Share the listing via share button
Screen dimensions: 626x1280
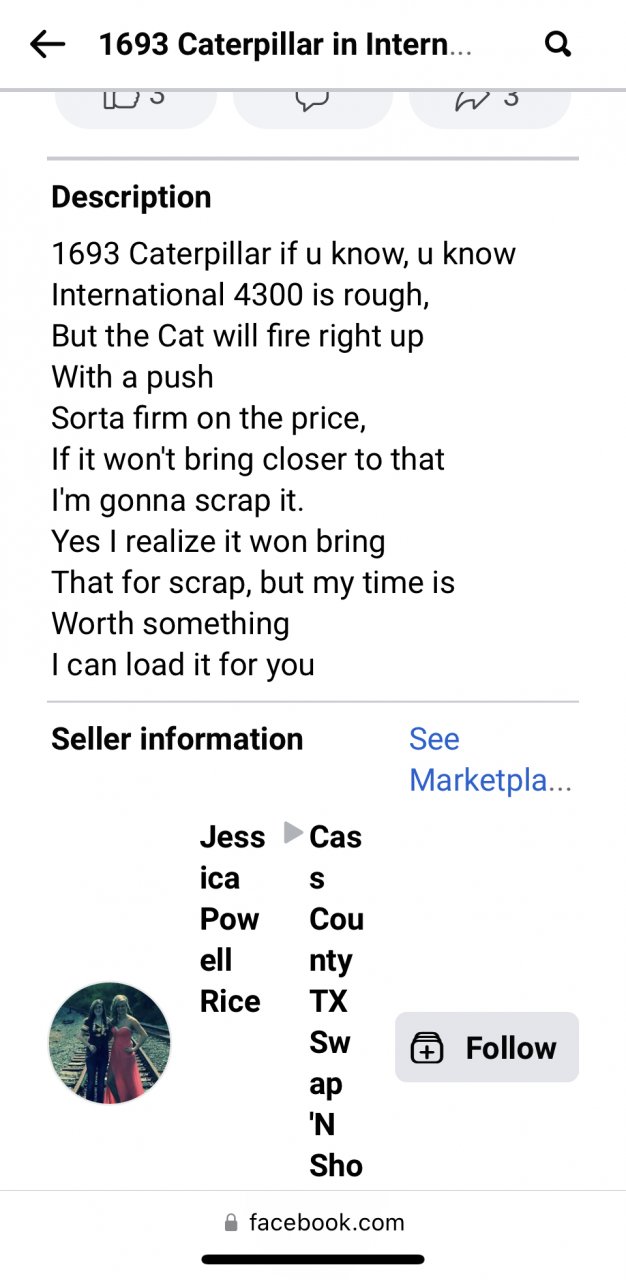[x=490, y=104]
